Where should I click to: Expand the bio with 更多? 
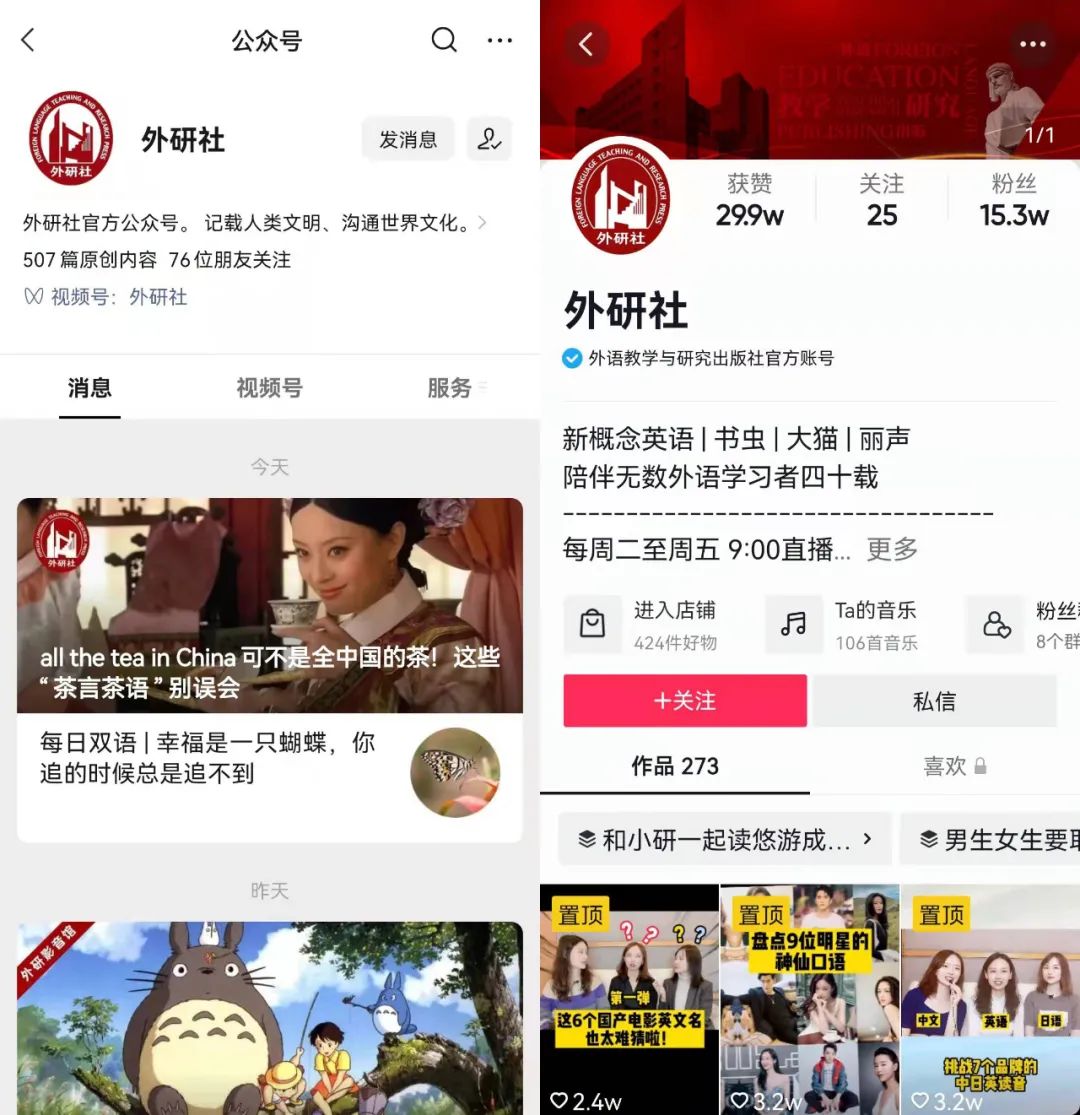(892, 549)
